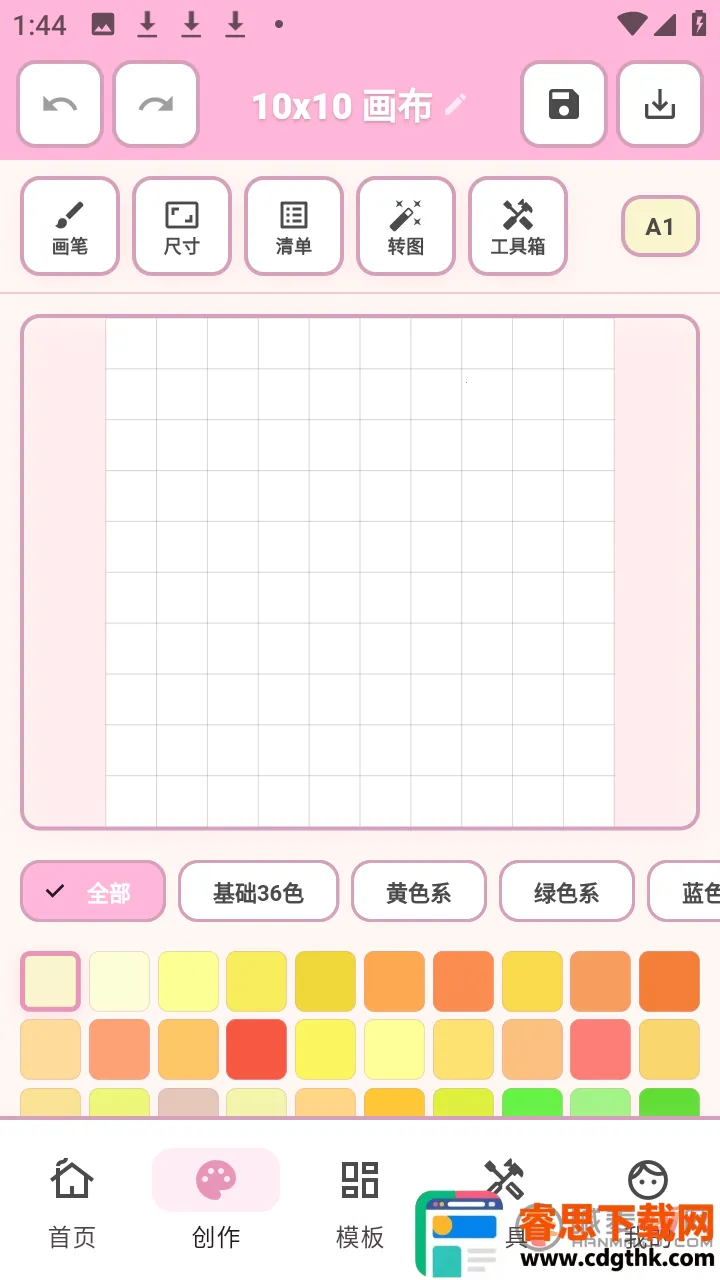Image resolution: width=720 pixels, height=1280 pixels.
Task: Open the 转图 image conversion tool
Action: coord(406,226)
